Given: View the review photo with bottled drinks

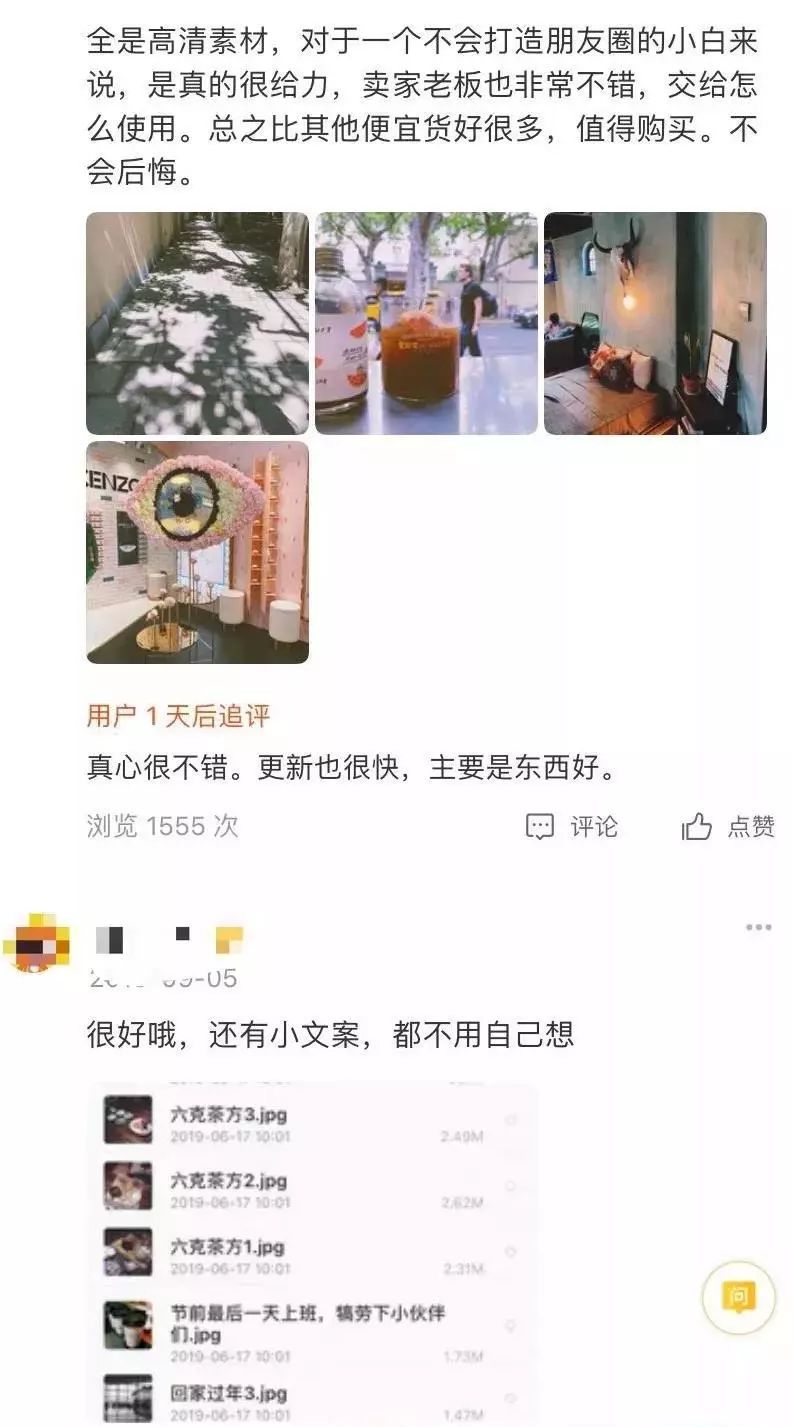Looking at the screenshot, I should pos(426,323).
